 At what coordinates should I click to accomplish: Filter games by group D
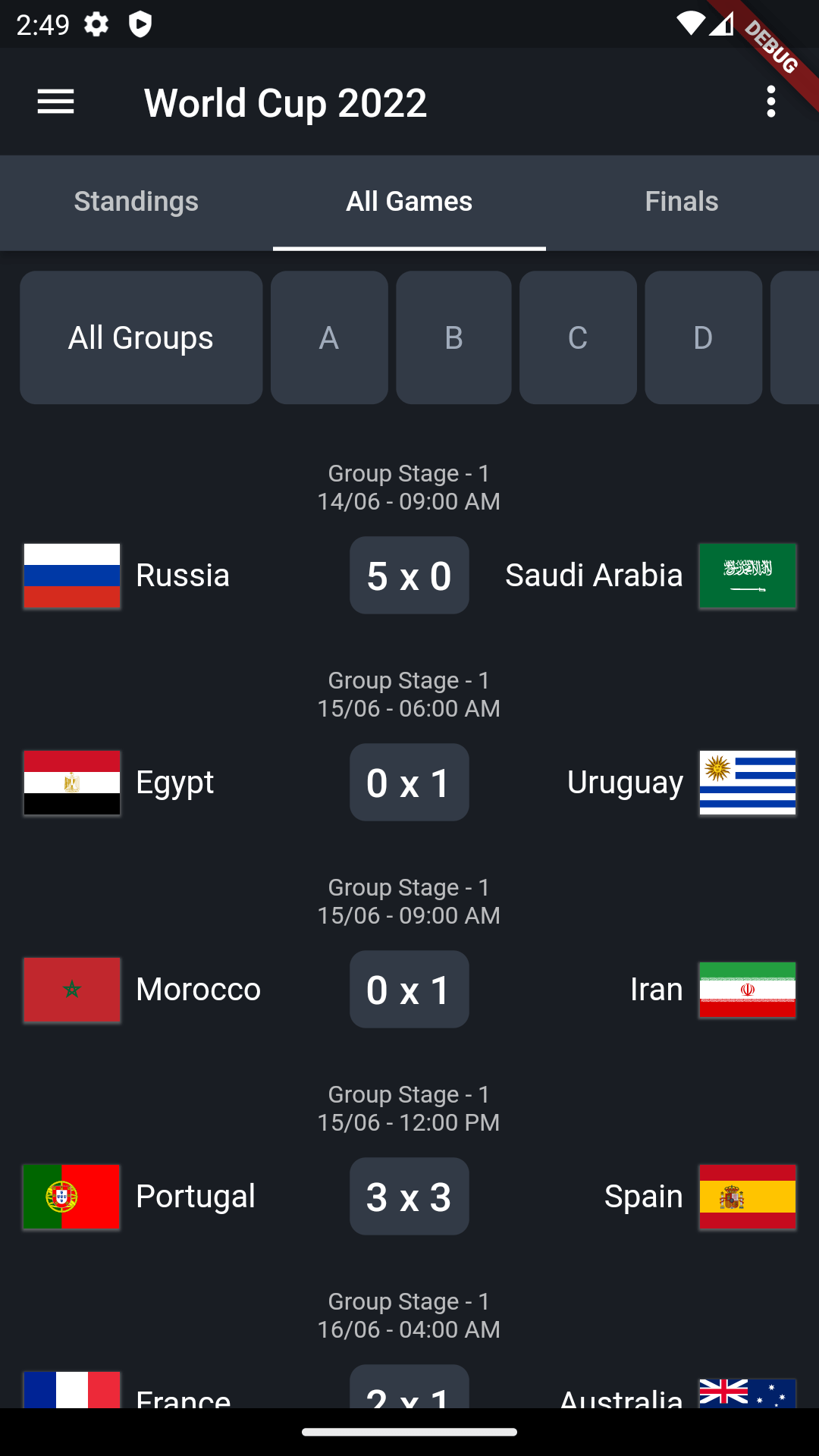point(703,337)
